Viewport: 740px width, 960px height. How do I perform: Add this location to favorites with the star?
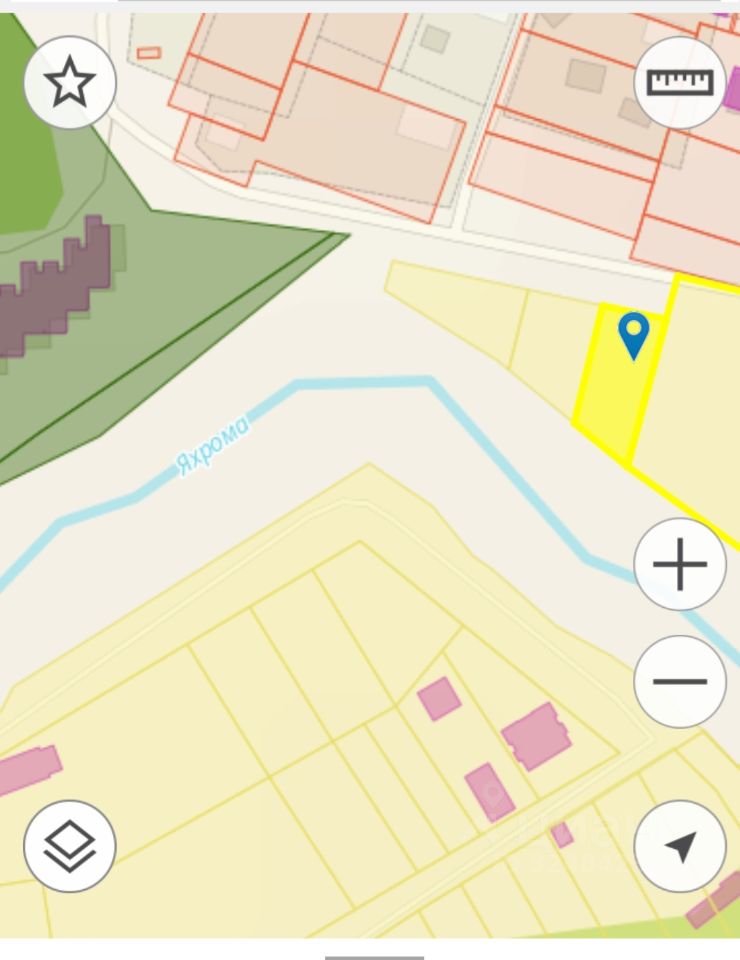70,82
